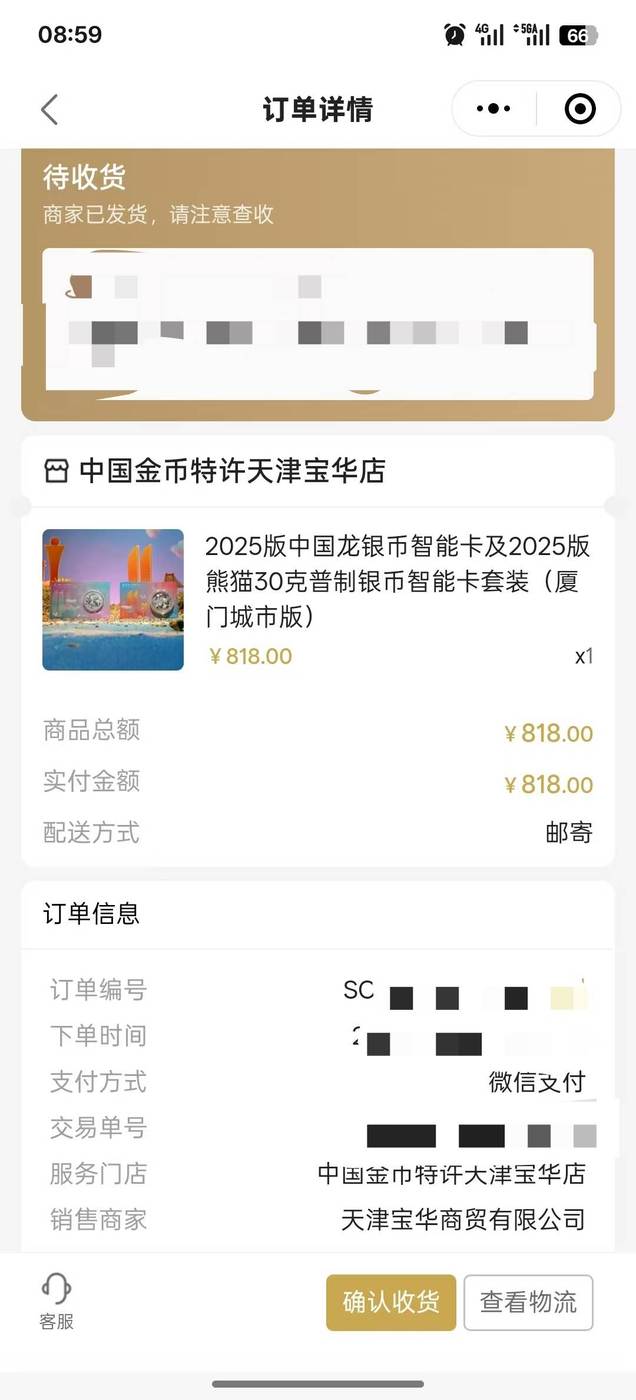This screenshot has height=1400, width=636.
Task: Go back from order details
Action: tap(49, 109)
